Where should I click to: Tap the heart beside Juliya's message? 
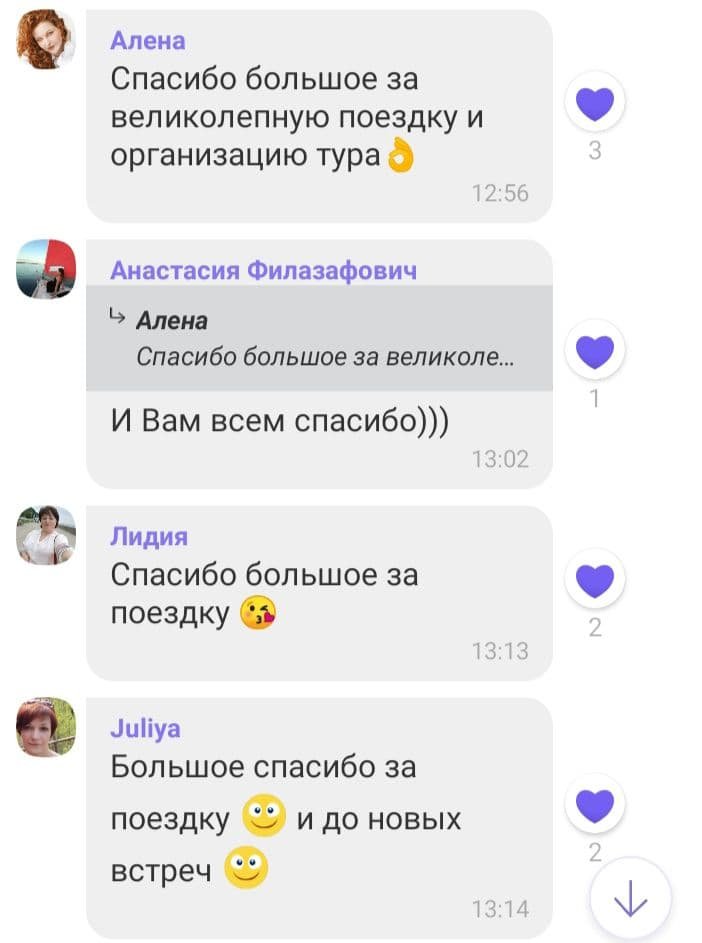595,804
